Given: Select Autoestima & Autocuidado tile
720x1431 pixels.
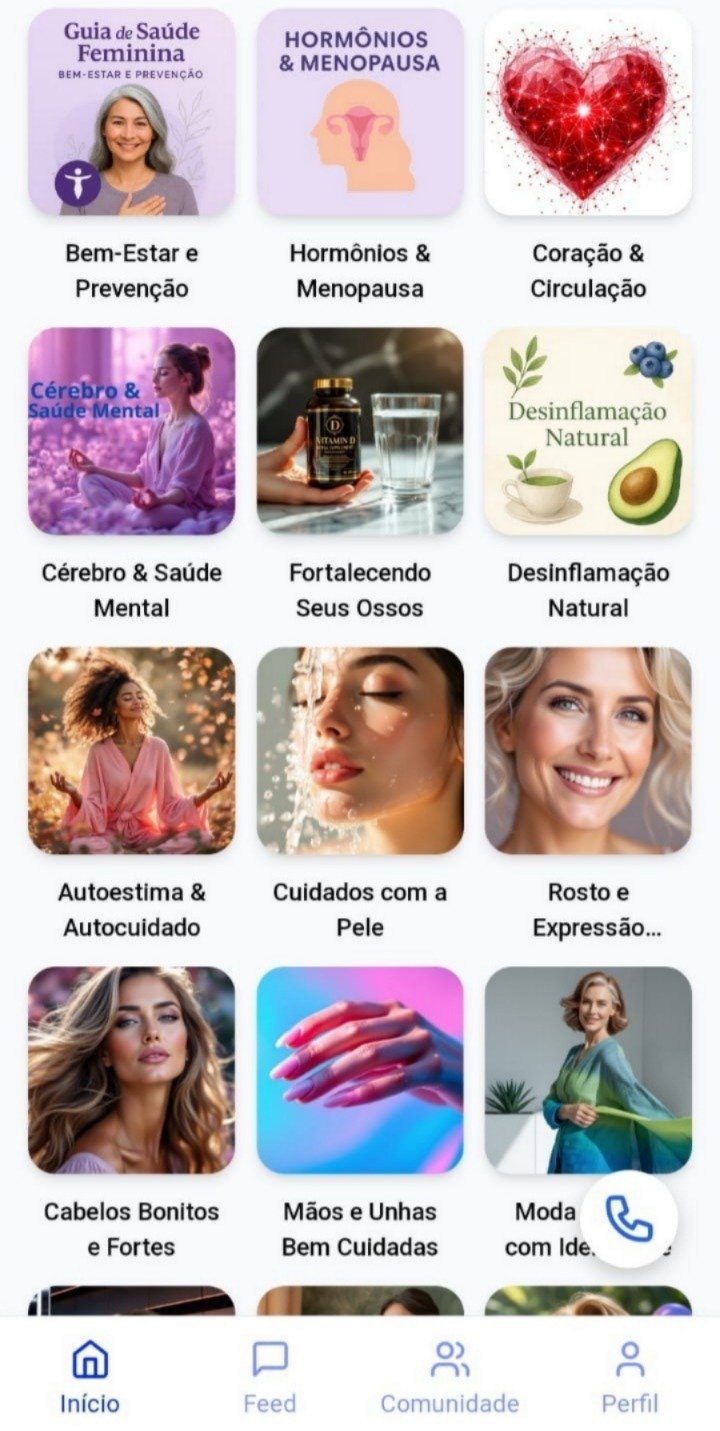Looking at the screenshot, I should pos(131,751).
